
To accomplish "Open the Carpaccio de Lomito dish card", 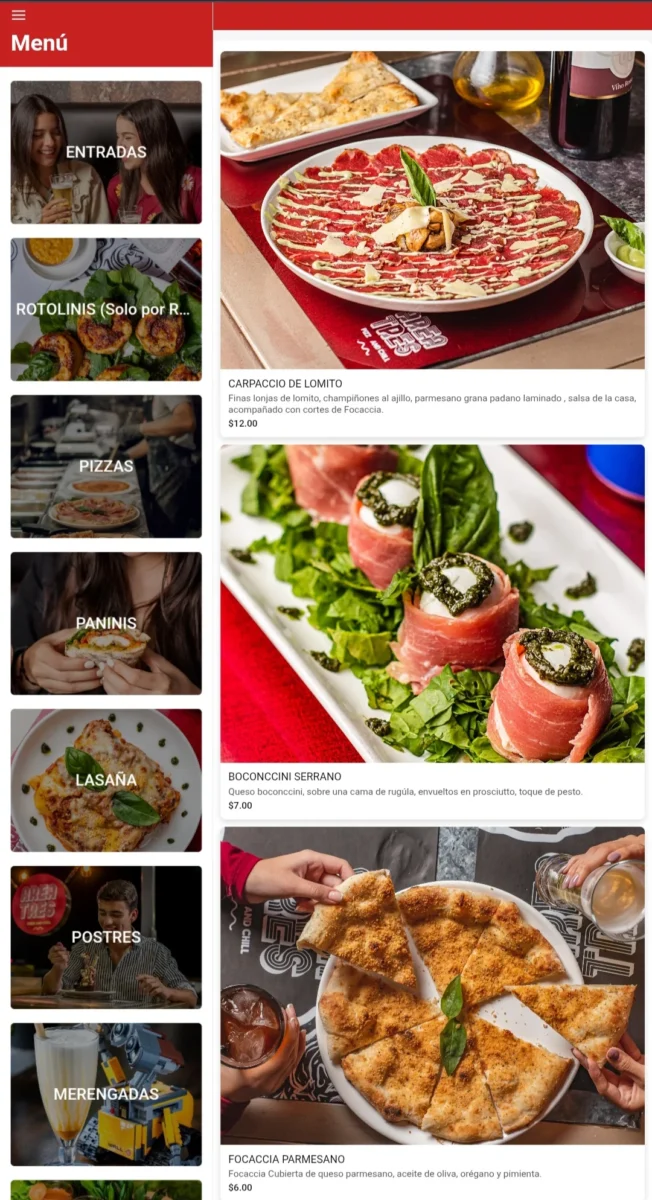I will [432, 245].
